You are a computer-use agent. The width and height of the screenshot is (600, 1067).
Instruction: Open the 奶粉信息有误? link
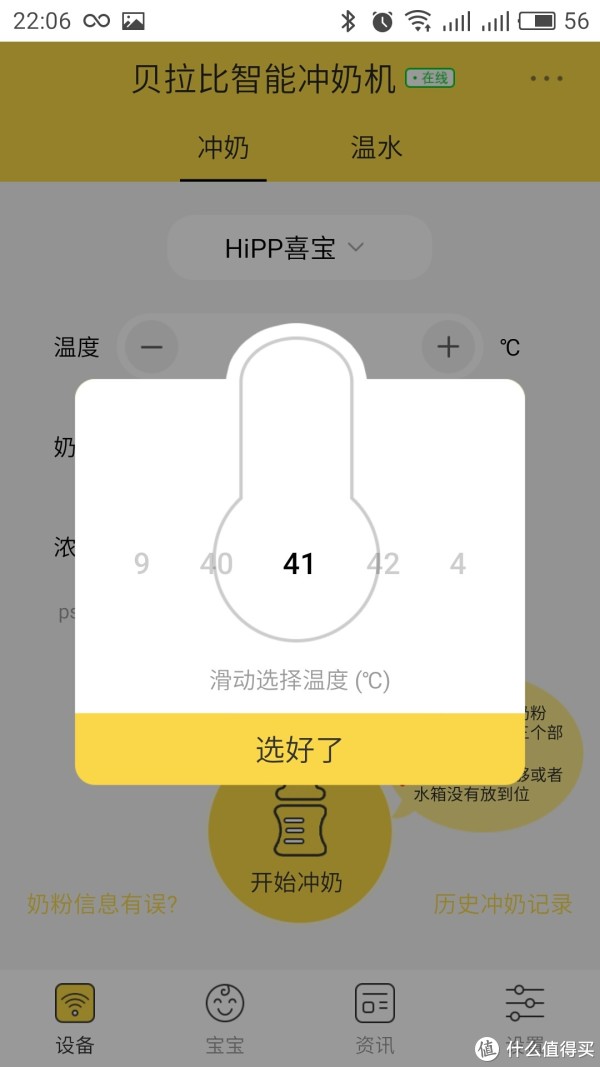click(x=102, y=904)
